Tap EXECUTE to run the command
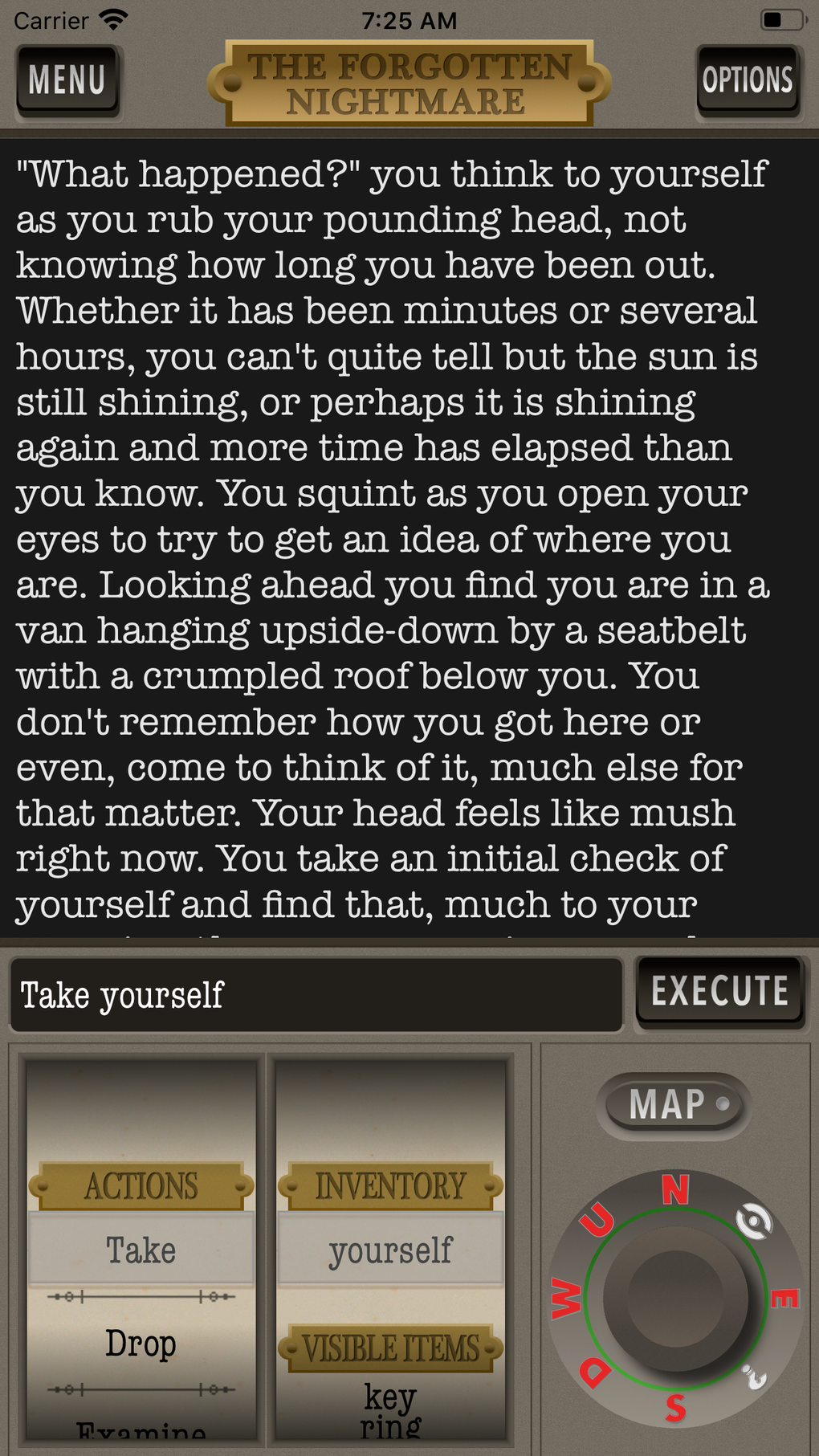Screen dimensions: 819x1456 coord(719,992)
